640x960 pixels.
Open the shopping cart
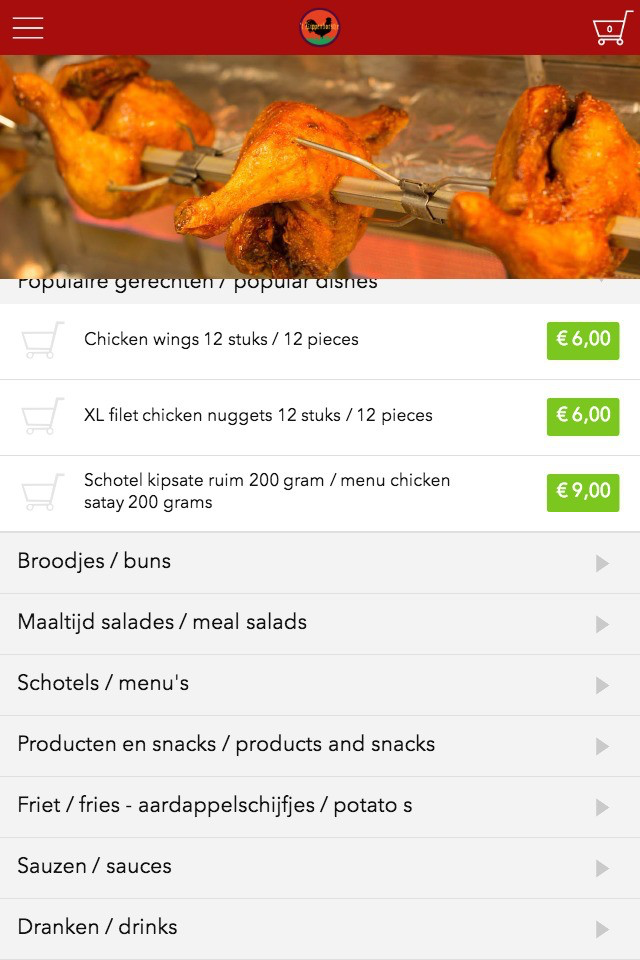click(611, 28)
